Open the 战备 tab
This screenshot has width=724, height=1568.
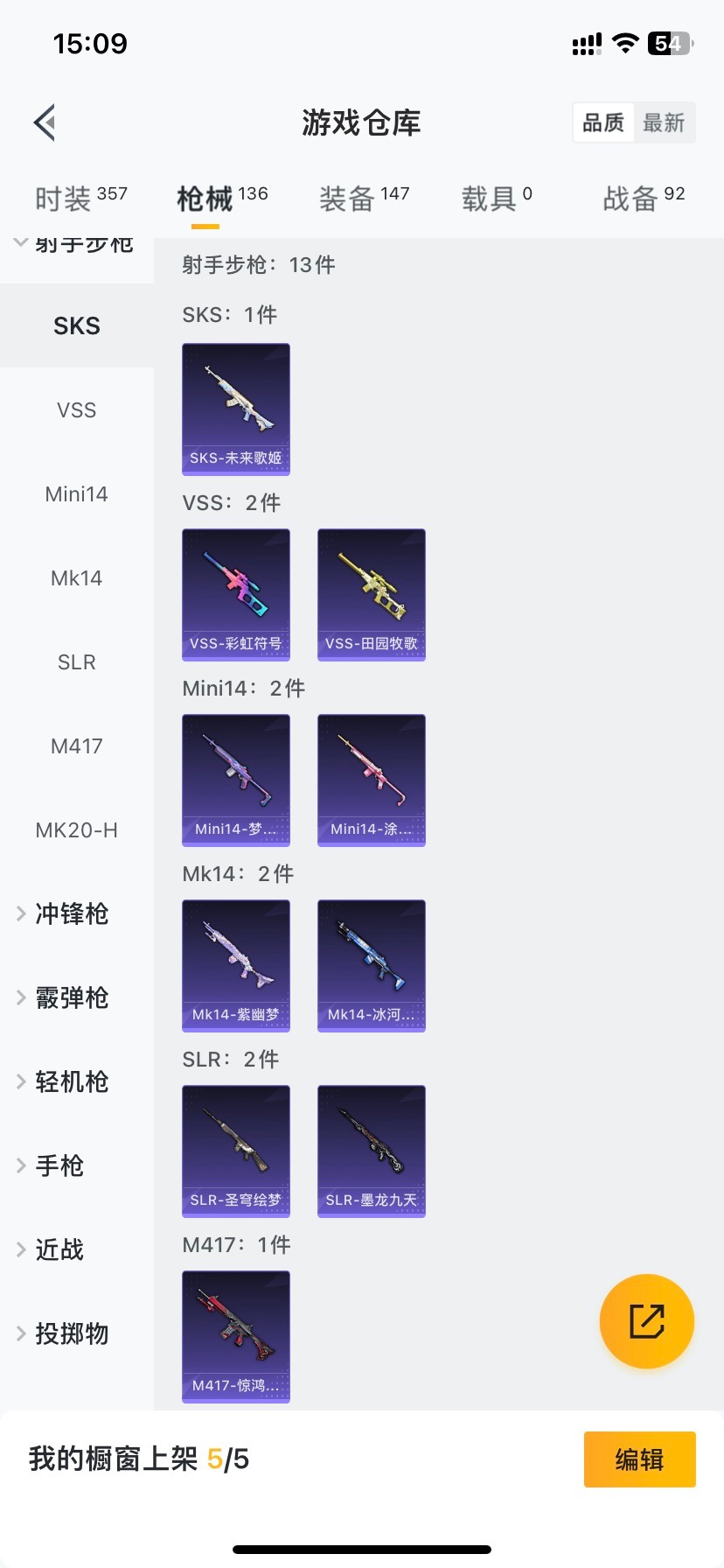pyautogui.click(x=643, y=199)
